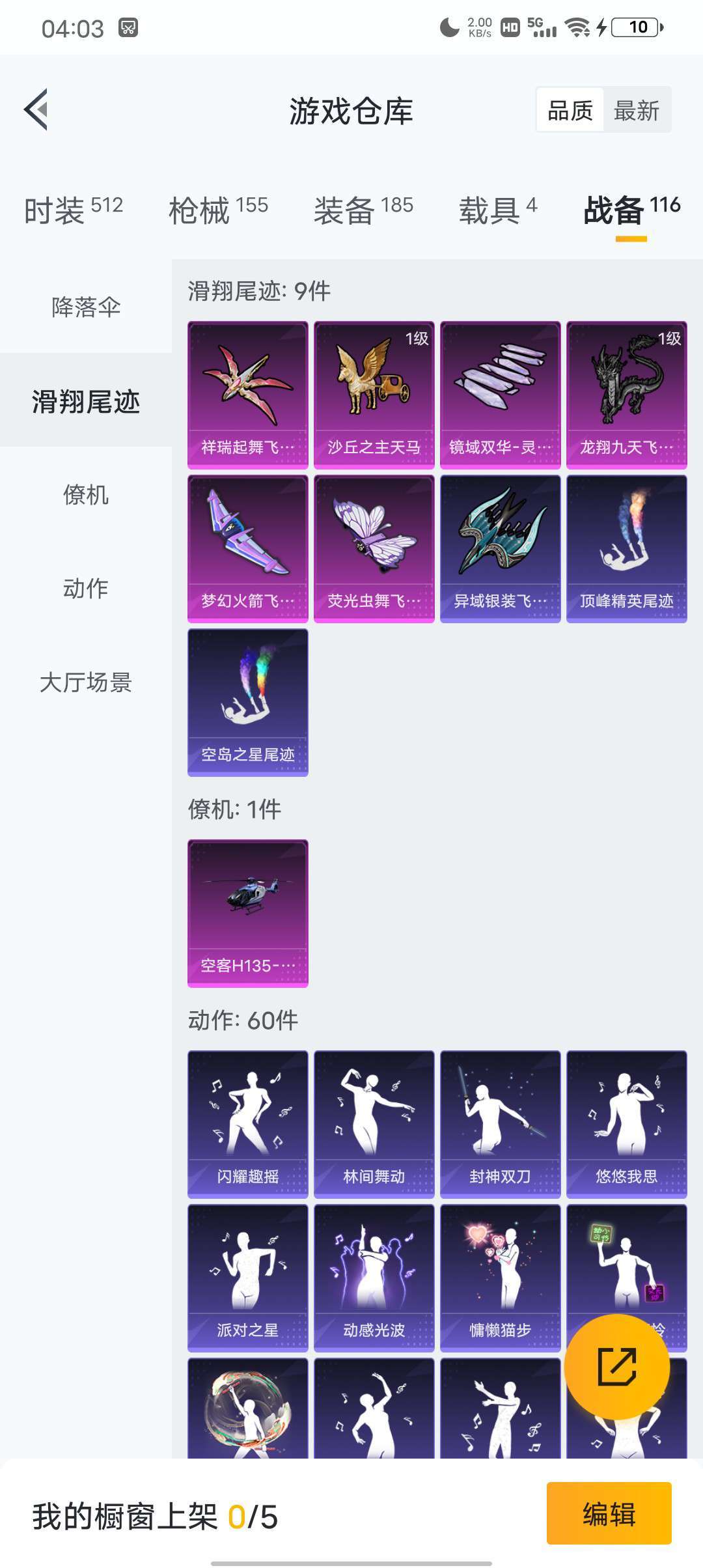Open the 封神双刀 emote

click(500, 1124)
